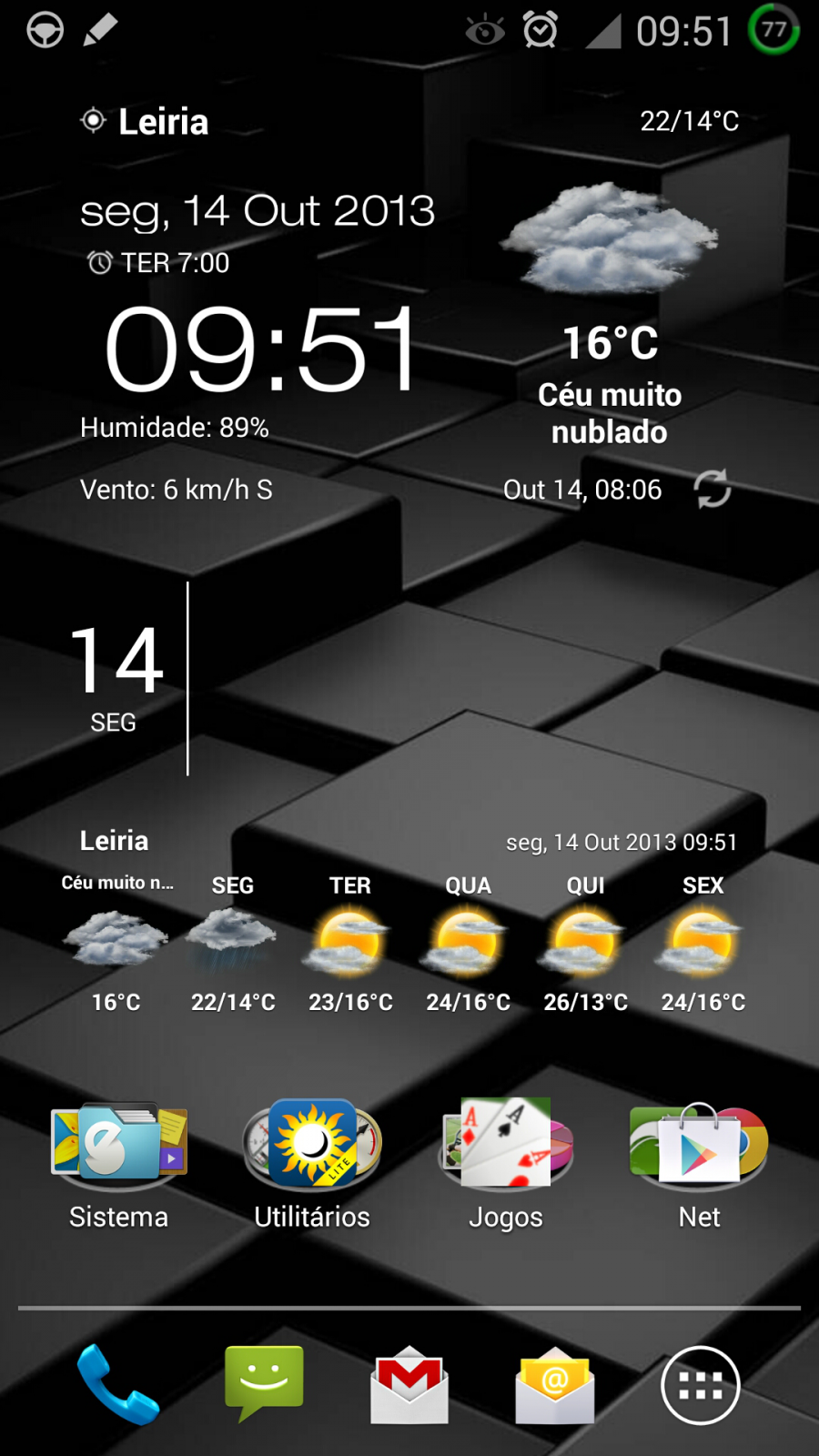
Task: Open the Utilitários folder
Action: [x=312, y=1167]
